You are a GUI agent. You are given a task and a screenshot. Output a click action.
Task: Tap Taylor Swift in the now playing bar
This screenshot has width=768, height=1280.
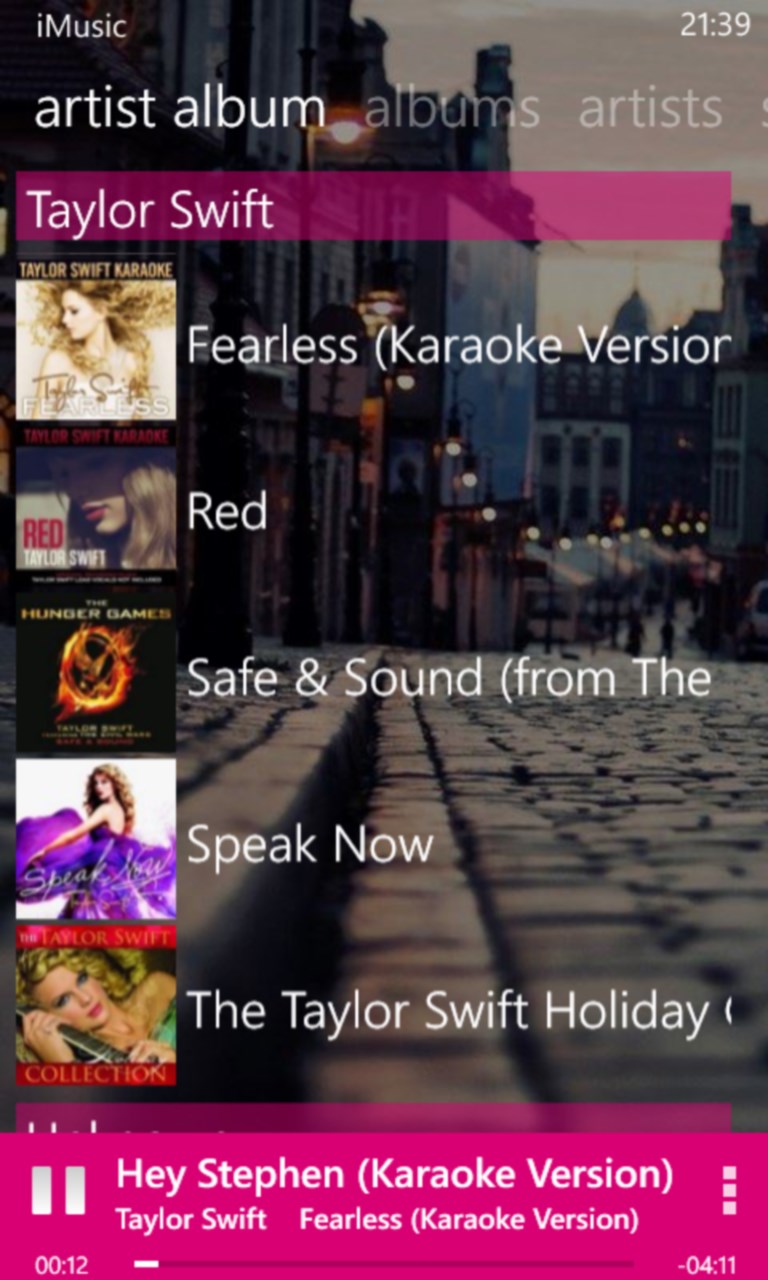190,1220
